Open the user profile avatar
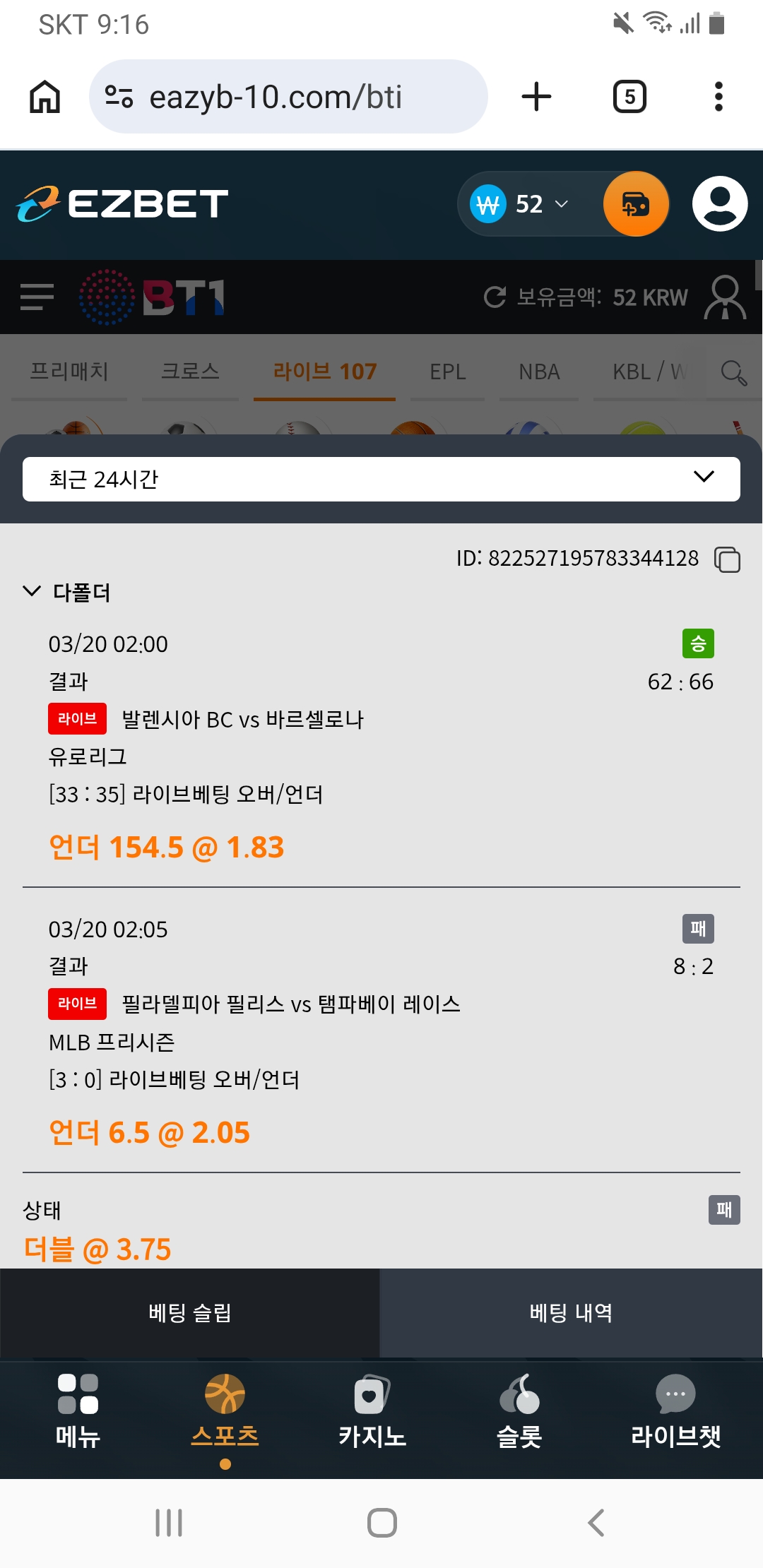The height and width of the screenshot is (1568, 763). (719, 204)
